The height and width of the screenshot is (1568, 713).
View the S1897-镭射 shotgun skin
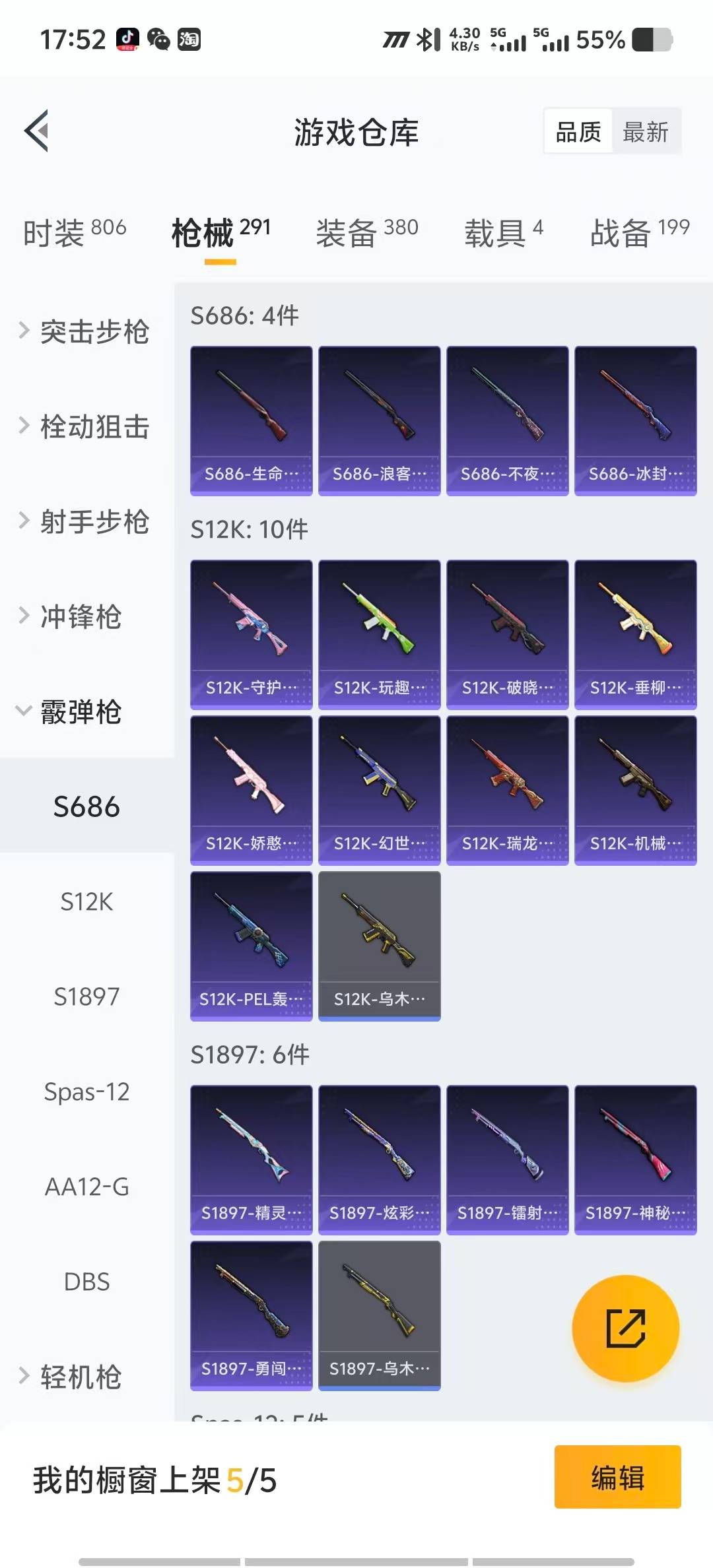[507, 1158]
